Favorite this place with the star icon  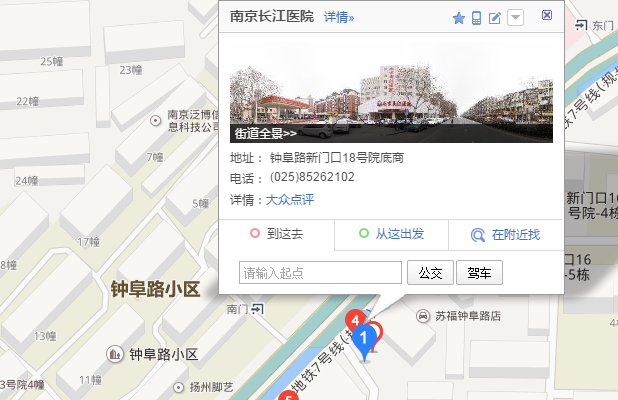tap(459, 18)
